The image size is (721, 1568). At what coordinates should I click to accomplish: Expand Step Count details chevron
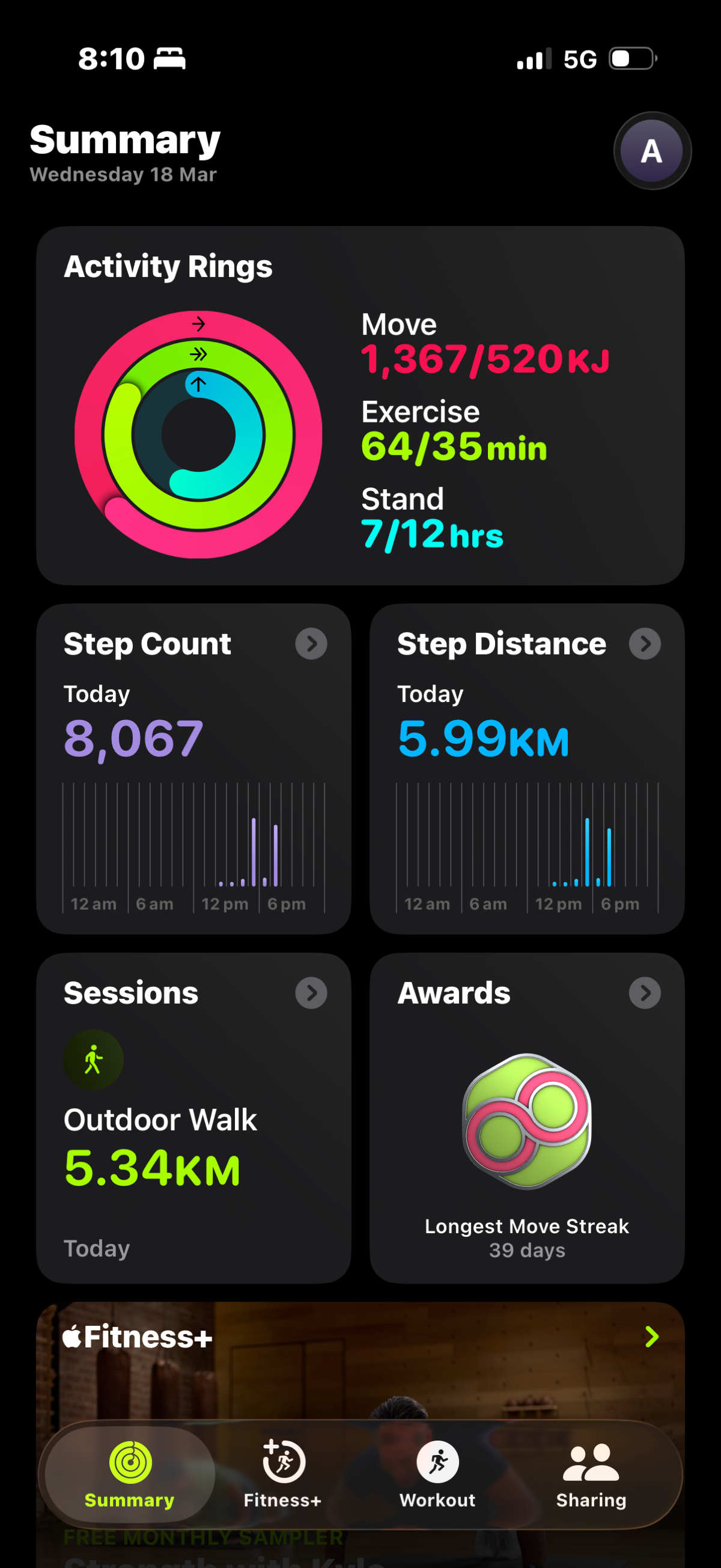coord(311,644)
